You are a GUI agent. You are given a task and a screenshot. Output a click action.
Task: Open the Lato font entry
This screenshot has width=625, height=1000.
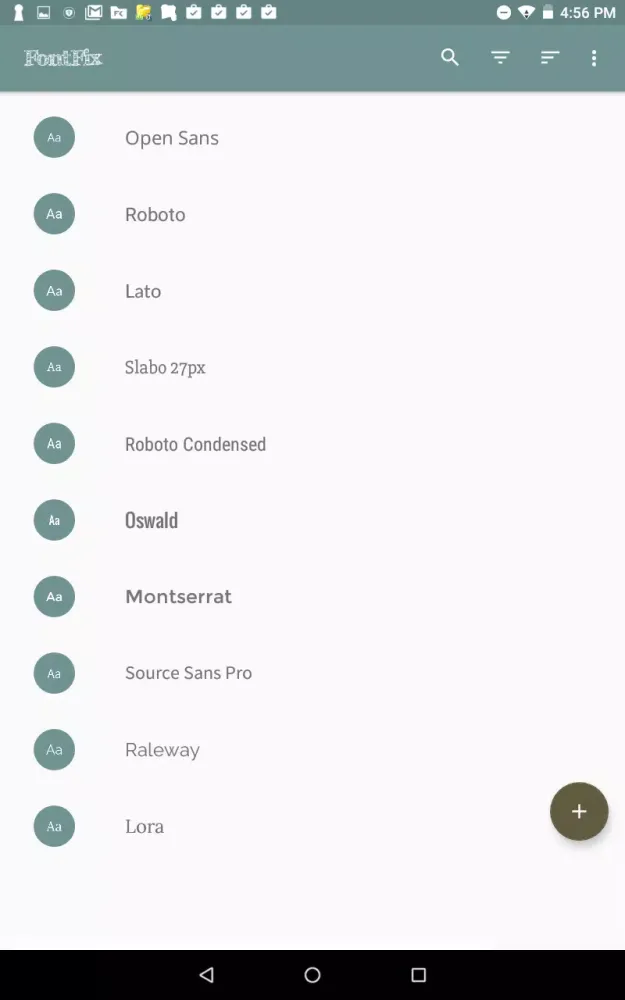pyautogui.click(x=143, y=291)
